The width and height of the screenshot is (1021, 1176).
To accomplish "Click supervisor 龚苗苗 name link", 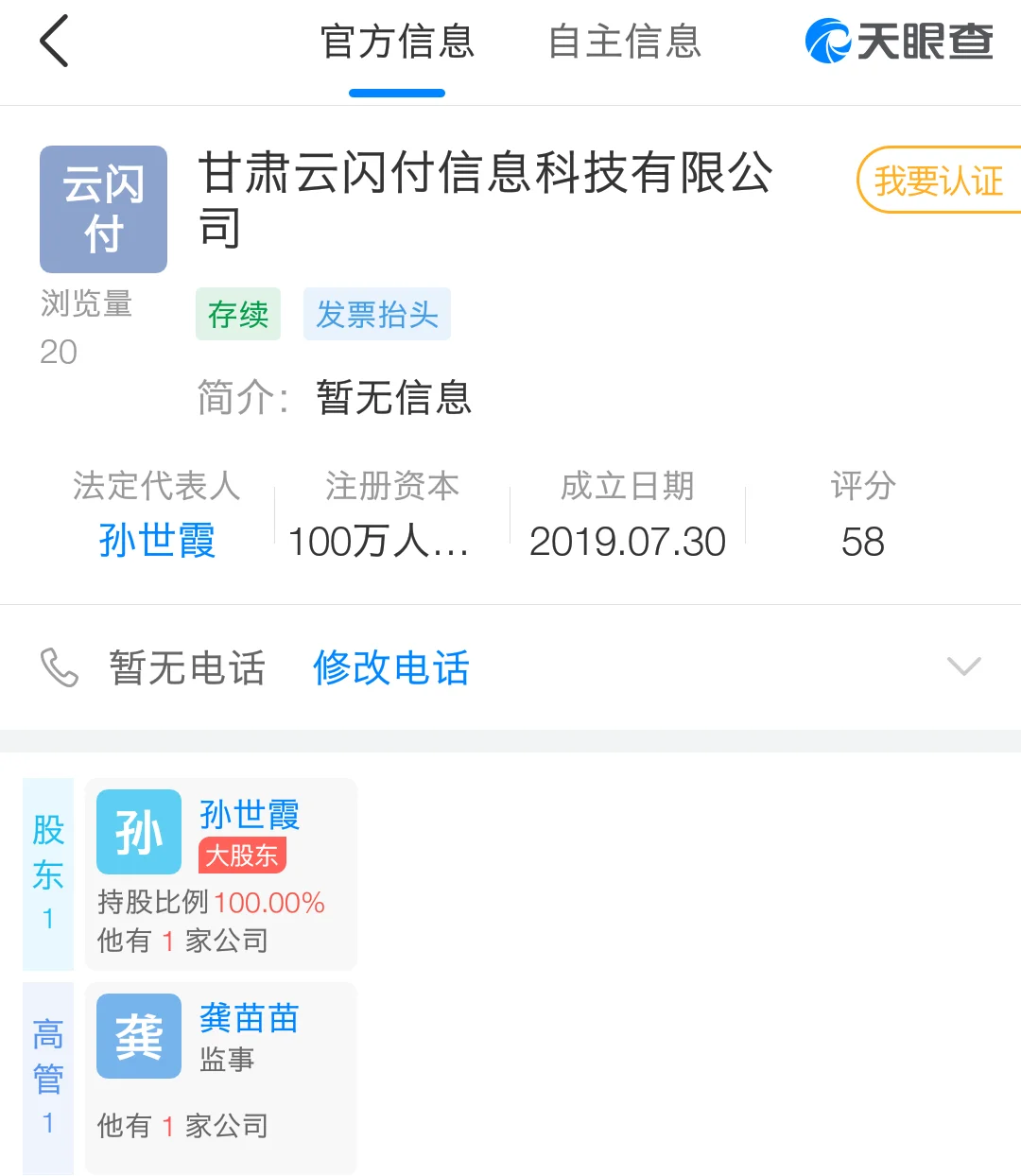I will click(x=249, y=1018).
